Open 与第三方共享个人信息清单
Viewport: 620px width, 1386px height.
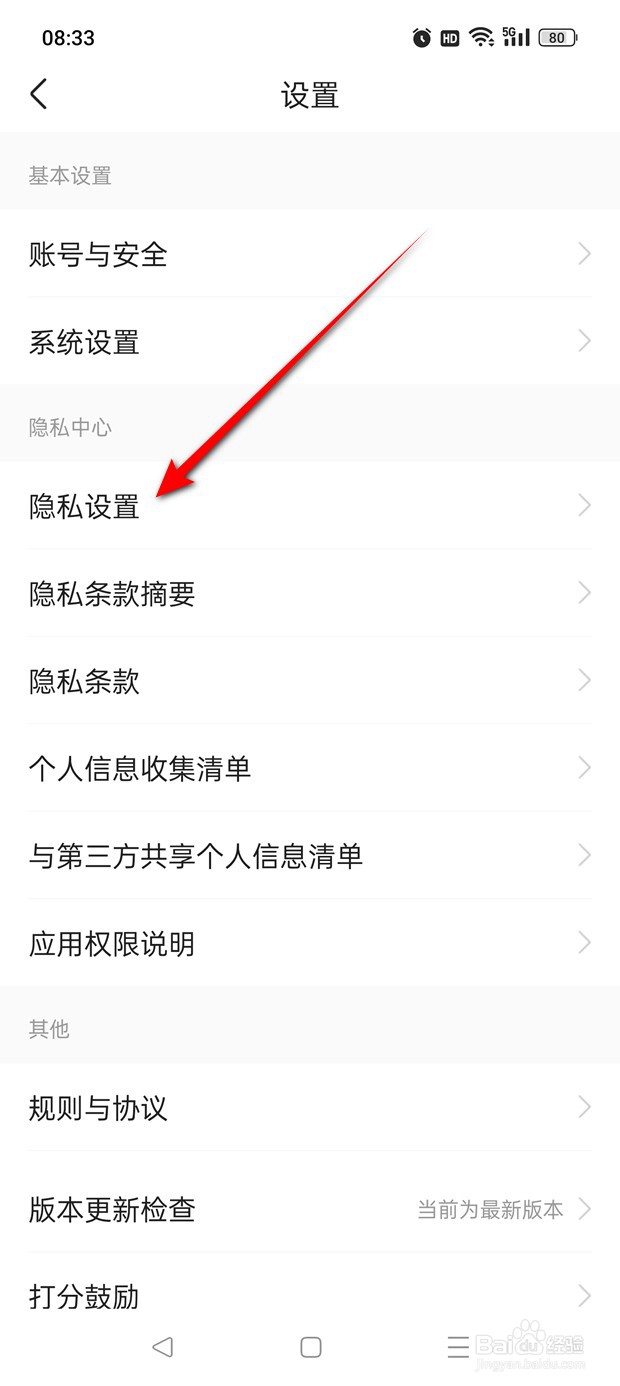coord(310,856)
